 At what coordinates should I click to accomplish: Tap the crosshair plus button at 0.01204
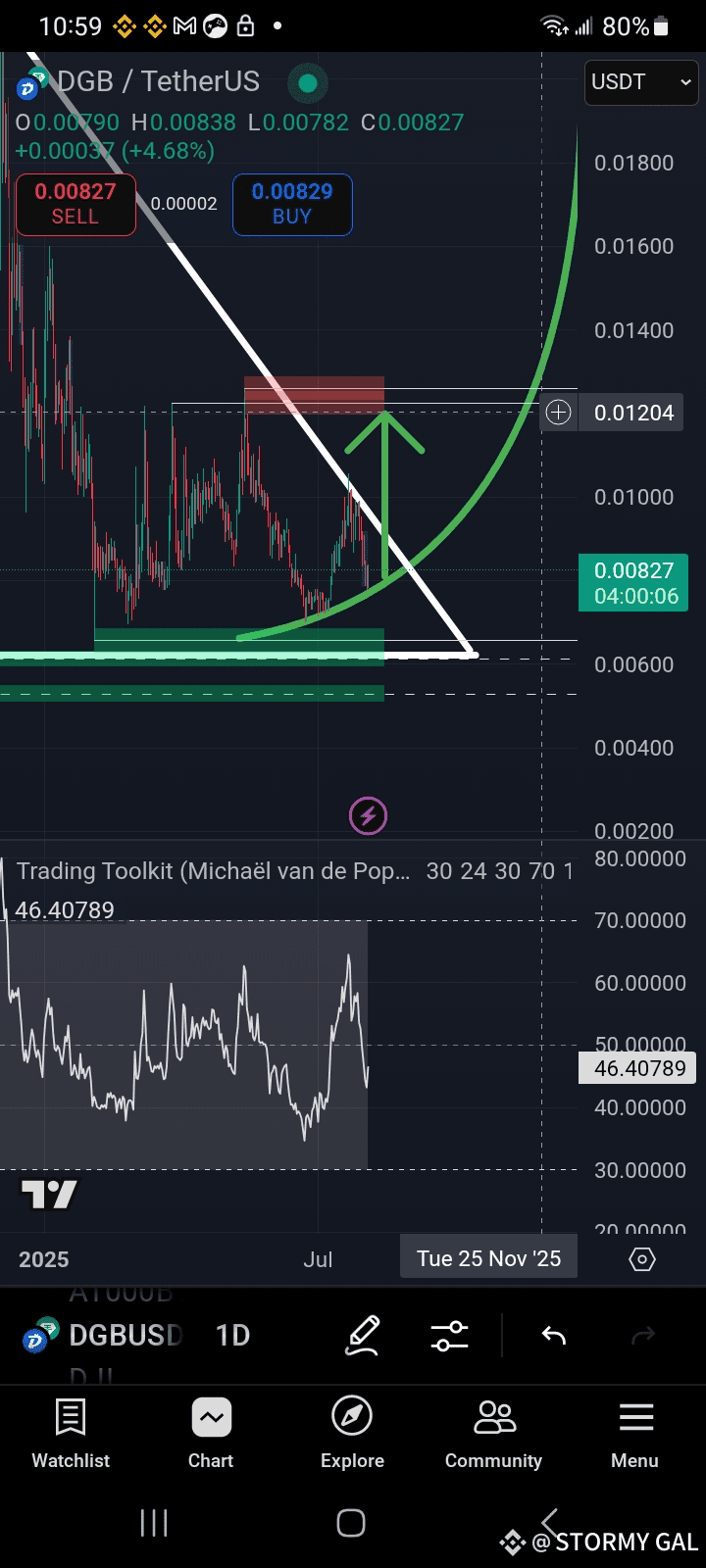pyautogui.click(x=558, y=413)
